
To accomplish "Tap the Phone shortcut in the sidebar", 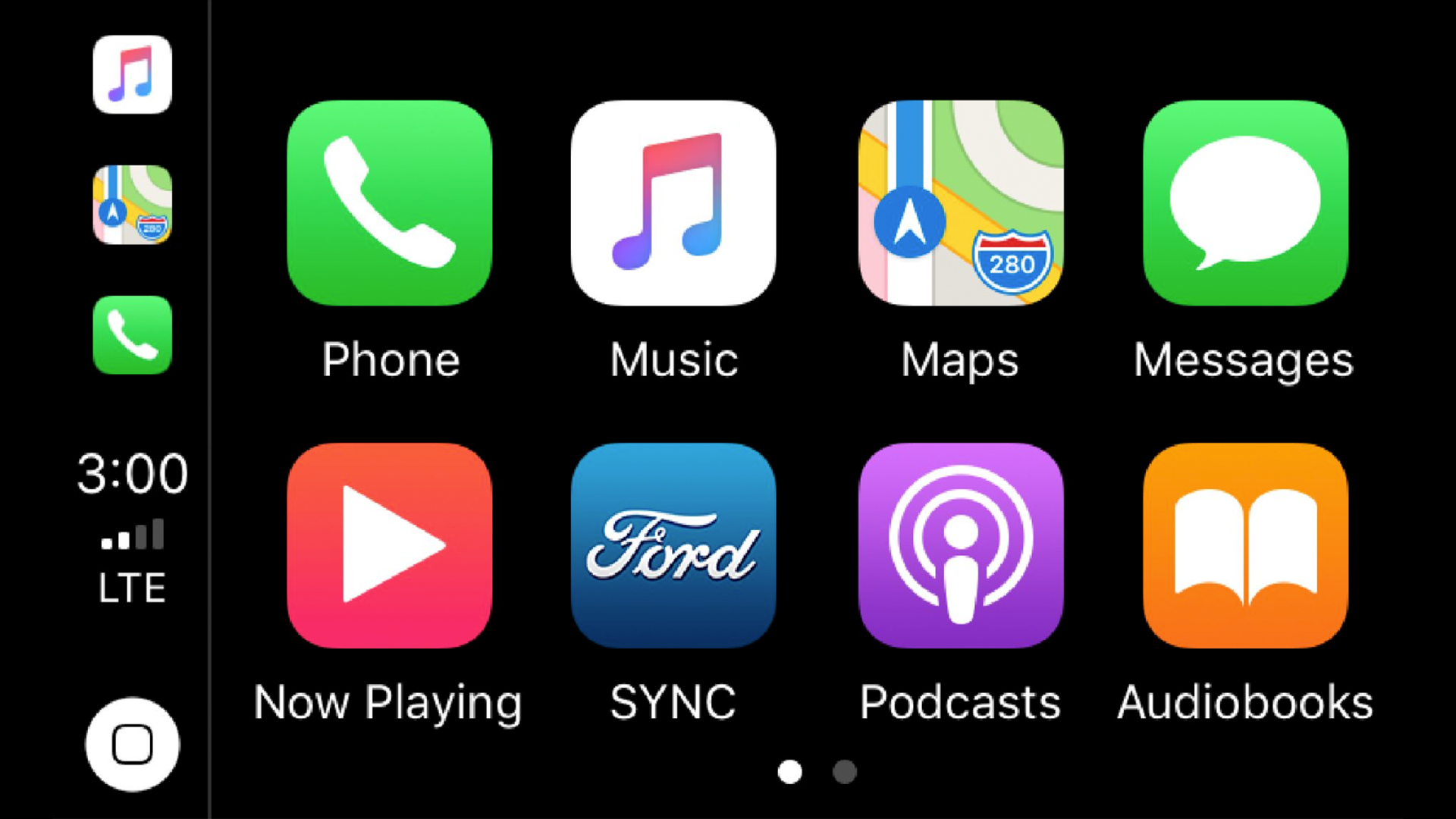I will (132, 334).
